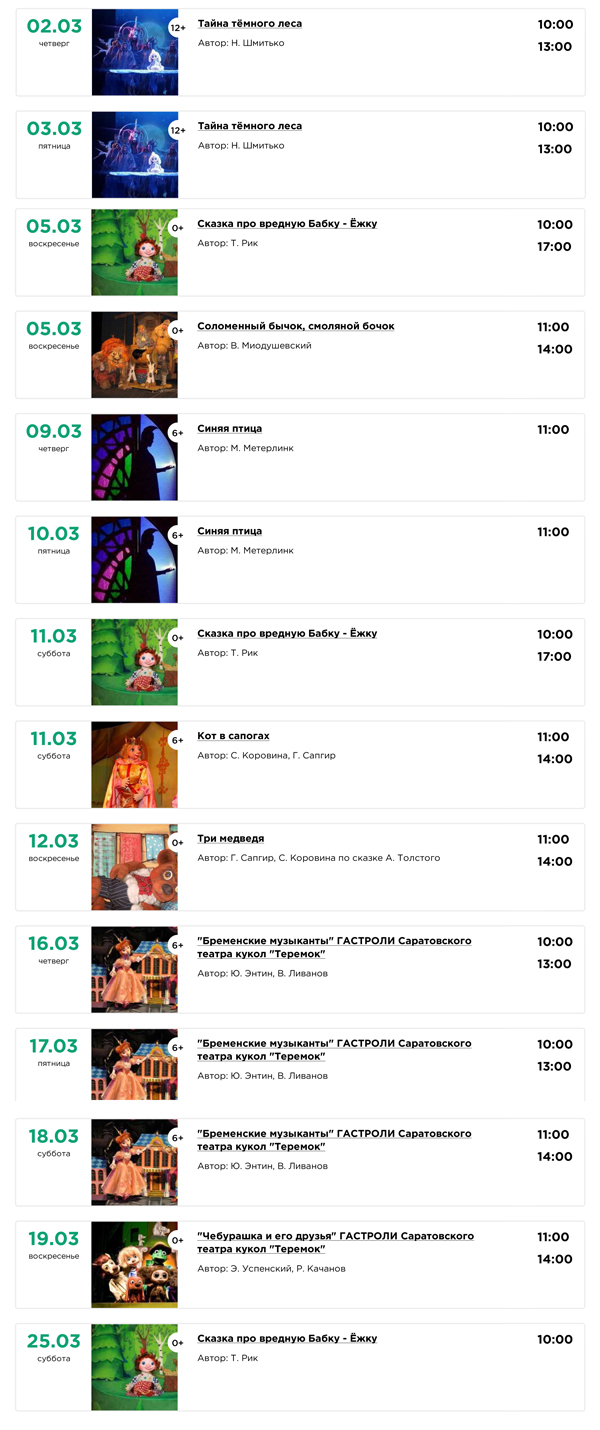Open "Синяя птица" link for 09.03
Viewport: 600px width, 1430px height.
229,429
